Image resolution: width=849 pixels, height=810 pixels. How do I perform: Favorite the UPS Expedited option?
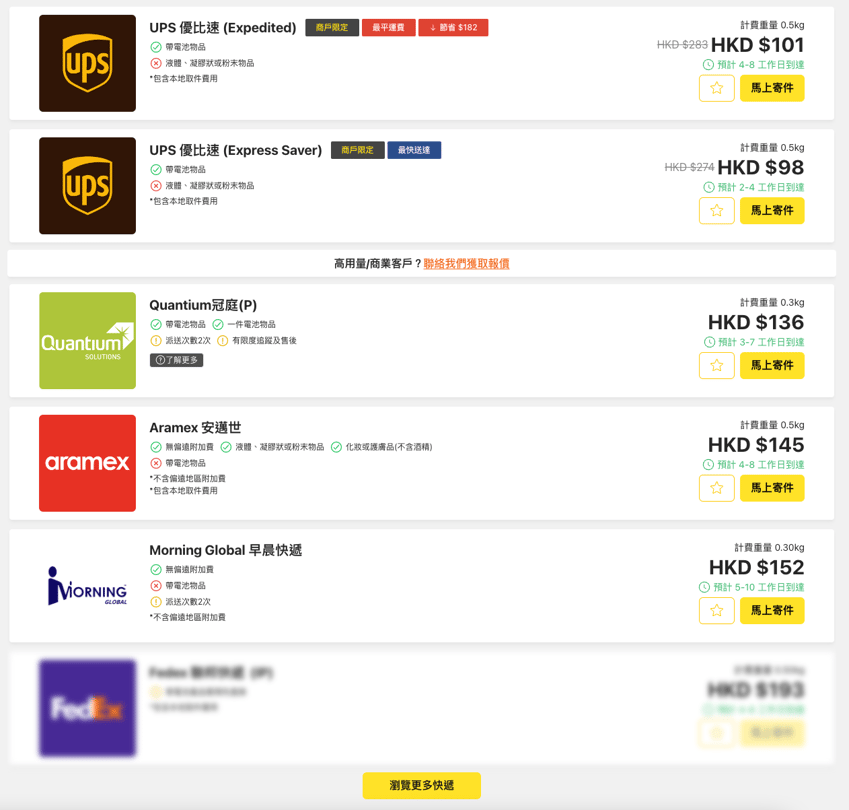pos(717,88)
